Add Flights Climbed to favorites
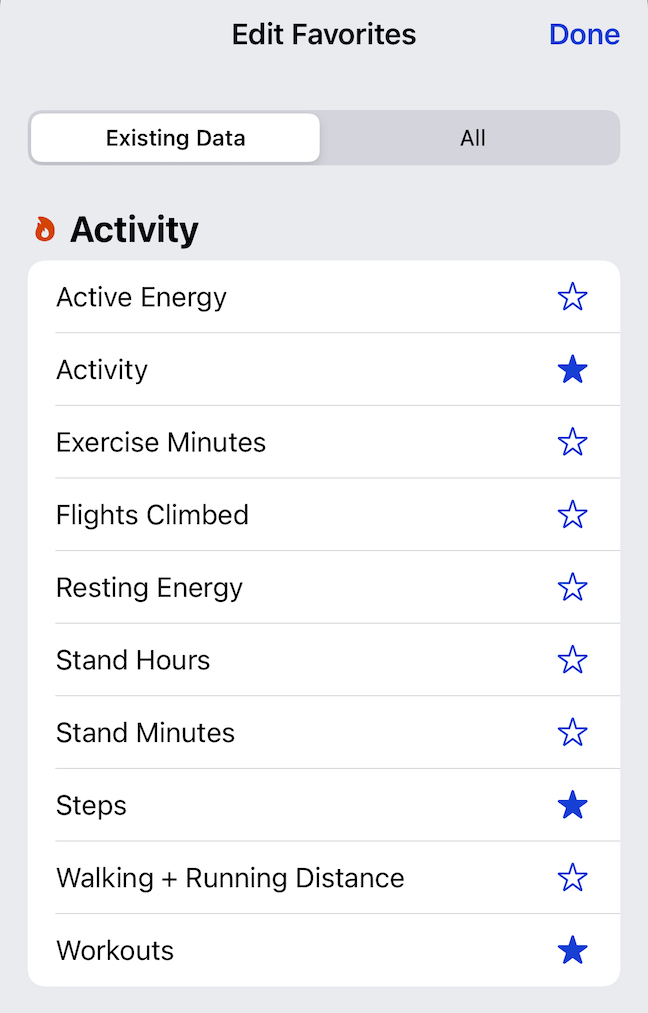Viewport: 648px width, 1013px height. pos(572,515)
